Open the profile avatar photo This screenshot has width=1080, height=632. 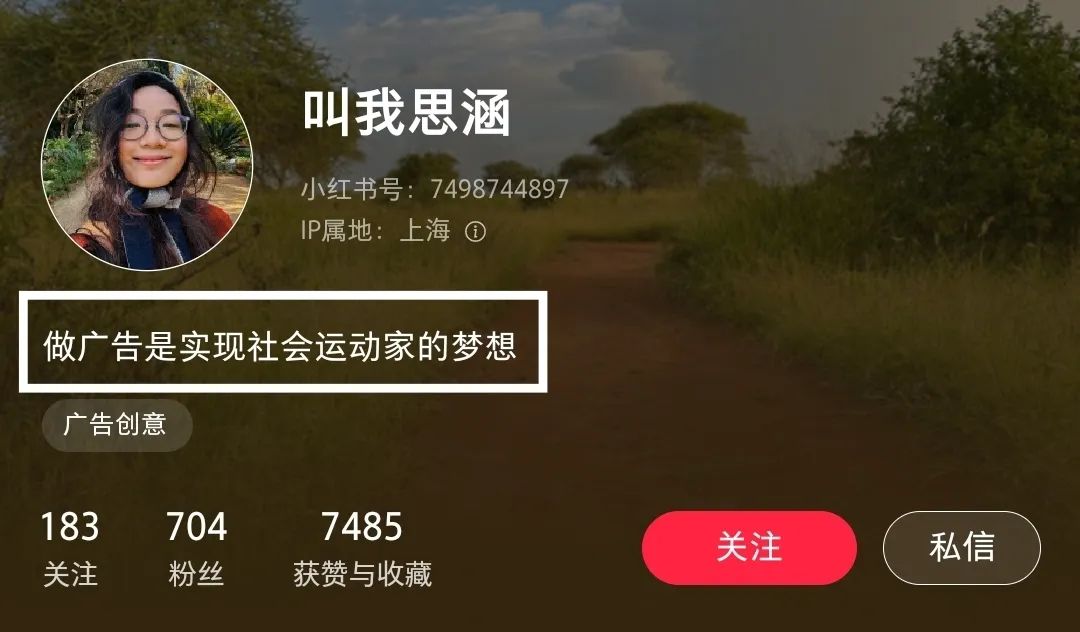147,165
